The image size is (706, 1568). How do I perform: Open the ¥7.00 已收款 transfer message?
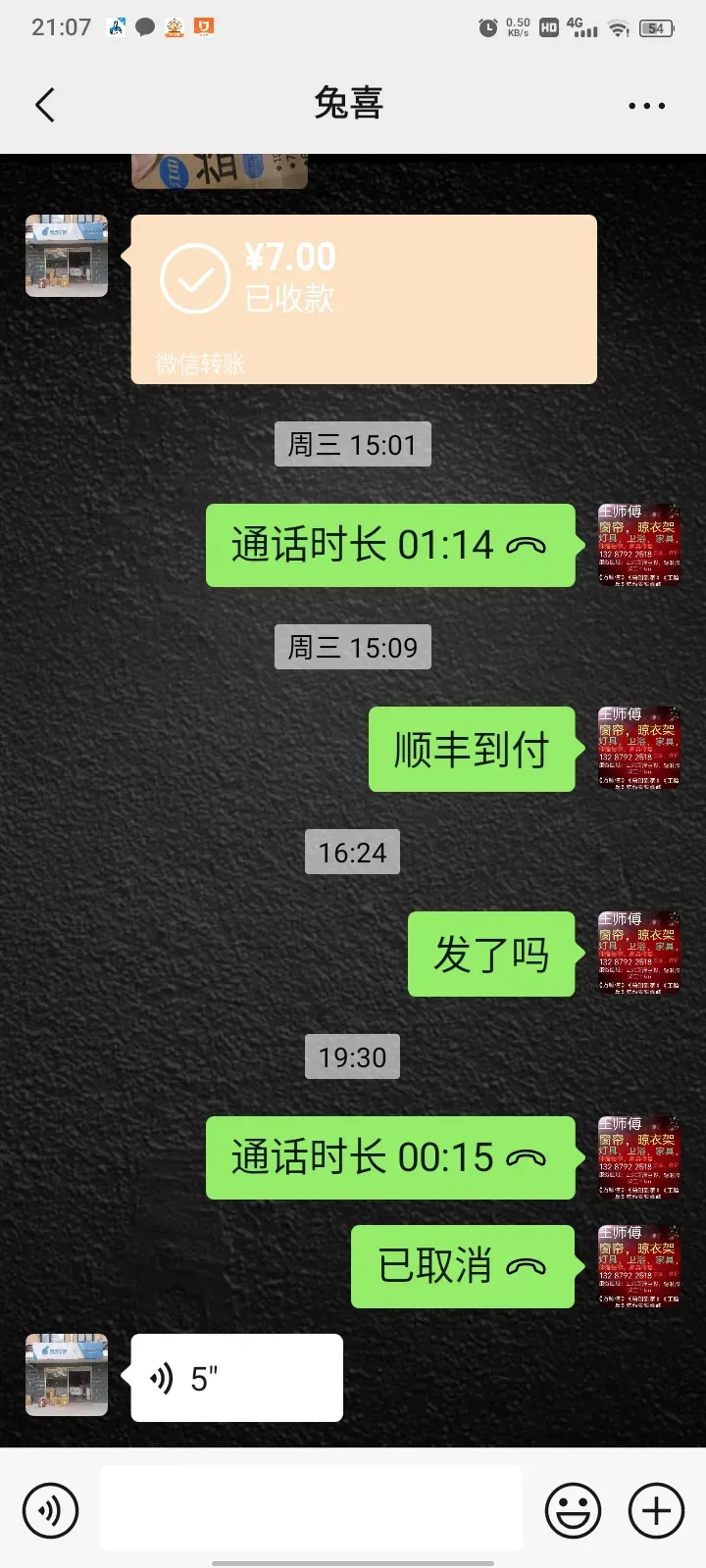pos(364,299)
